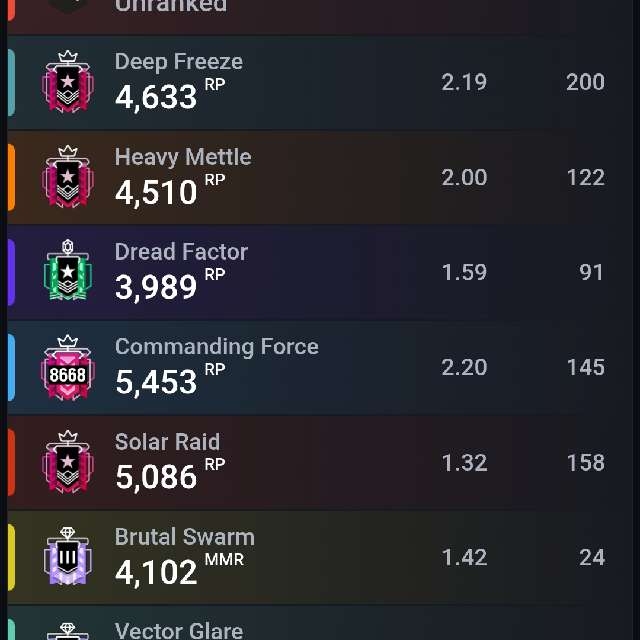The image size is (640, 640).
Task: View Commanding Force season details
Action: [x=320, y=367]
